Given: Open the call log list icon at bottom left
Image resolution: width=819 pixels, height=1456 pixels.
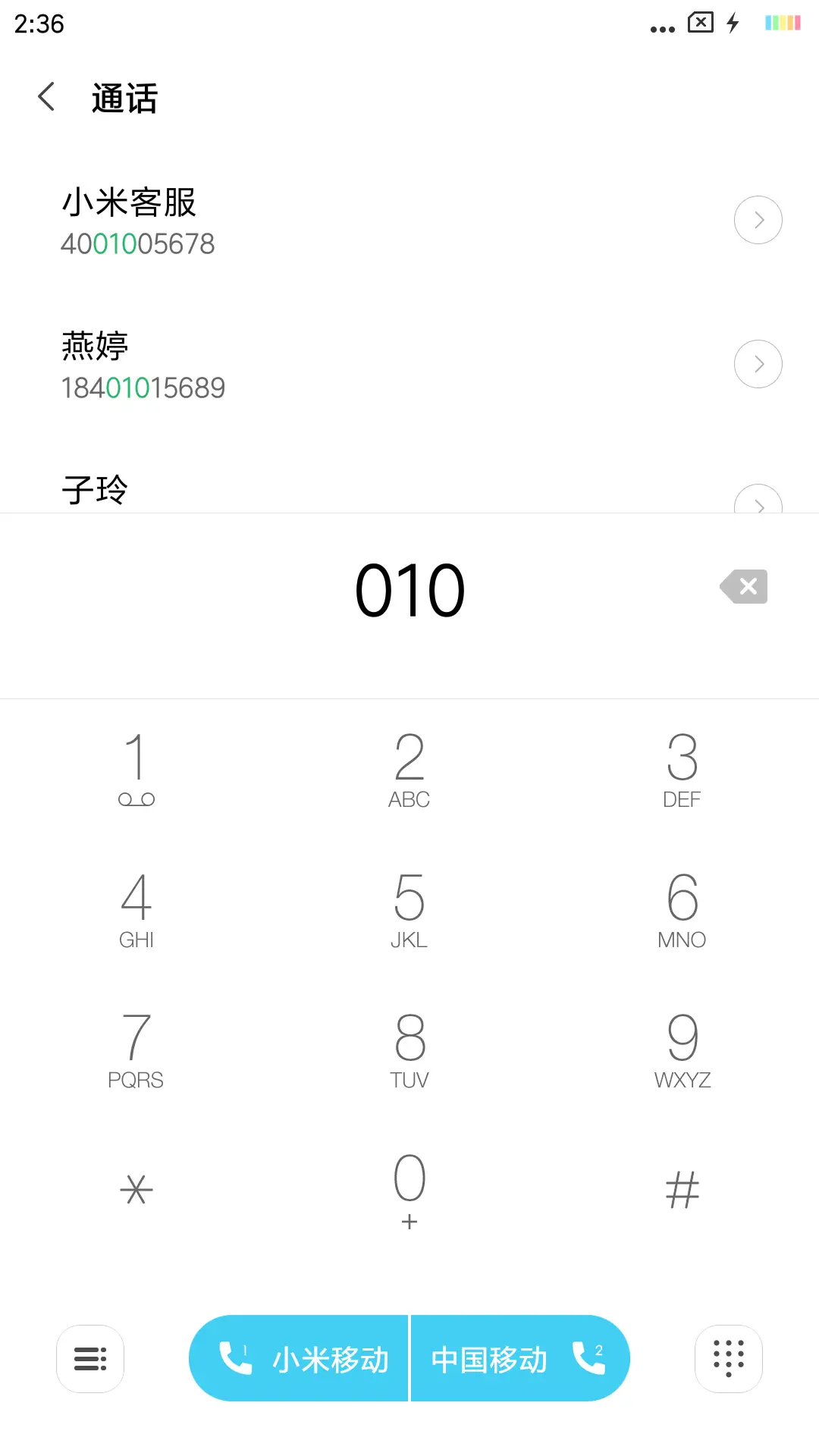Looking at the screenshot, I should (x=89, y=1358).
